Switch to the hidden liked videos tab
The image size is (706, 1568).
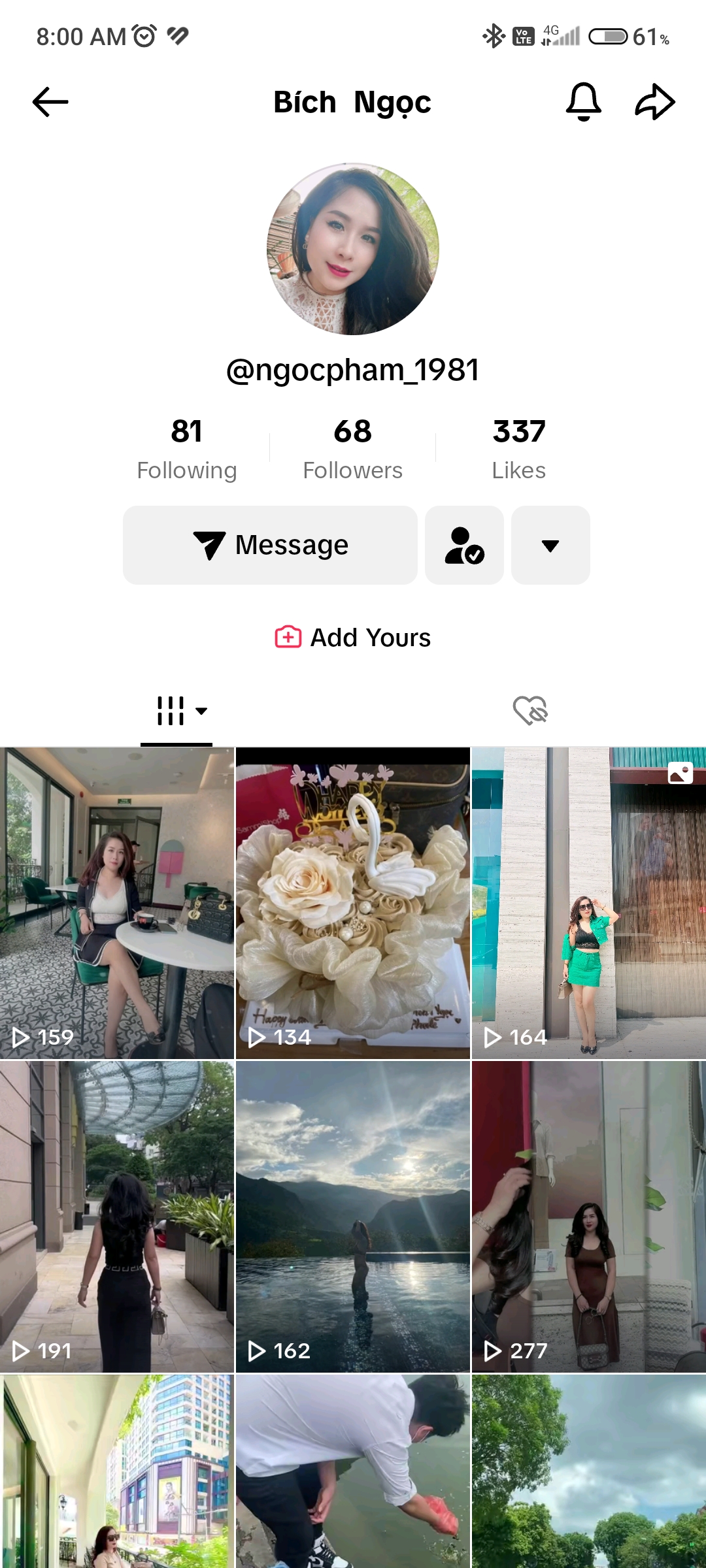tap(529, 711)
